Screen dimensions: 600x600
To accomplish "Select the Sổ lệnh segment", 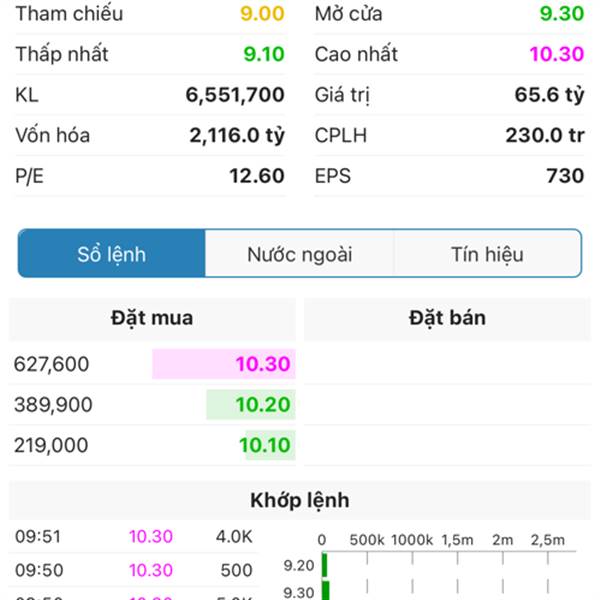I will pyautogui.click(x=112, y=254).
